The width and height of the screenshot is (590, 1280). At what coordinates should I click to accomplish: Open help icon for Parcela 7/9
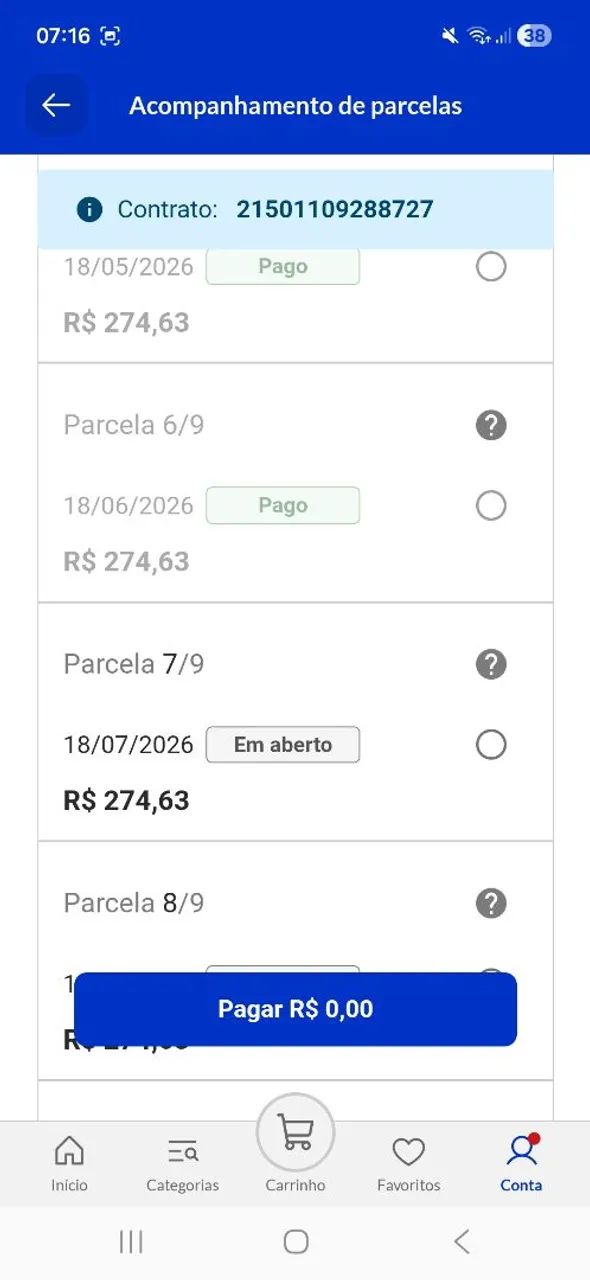490,664
